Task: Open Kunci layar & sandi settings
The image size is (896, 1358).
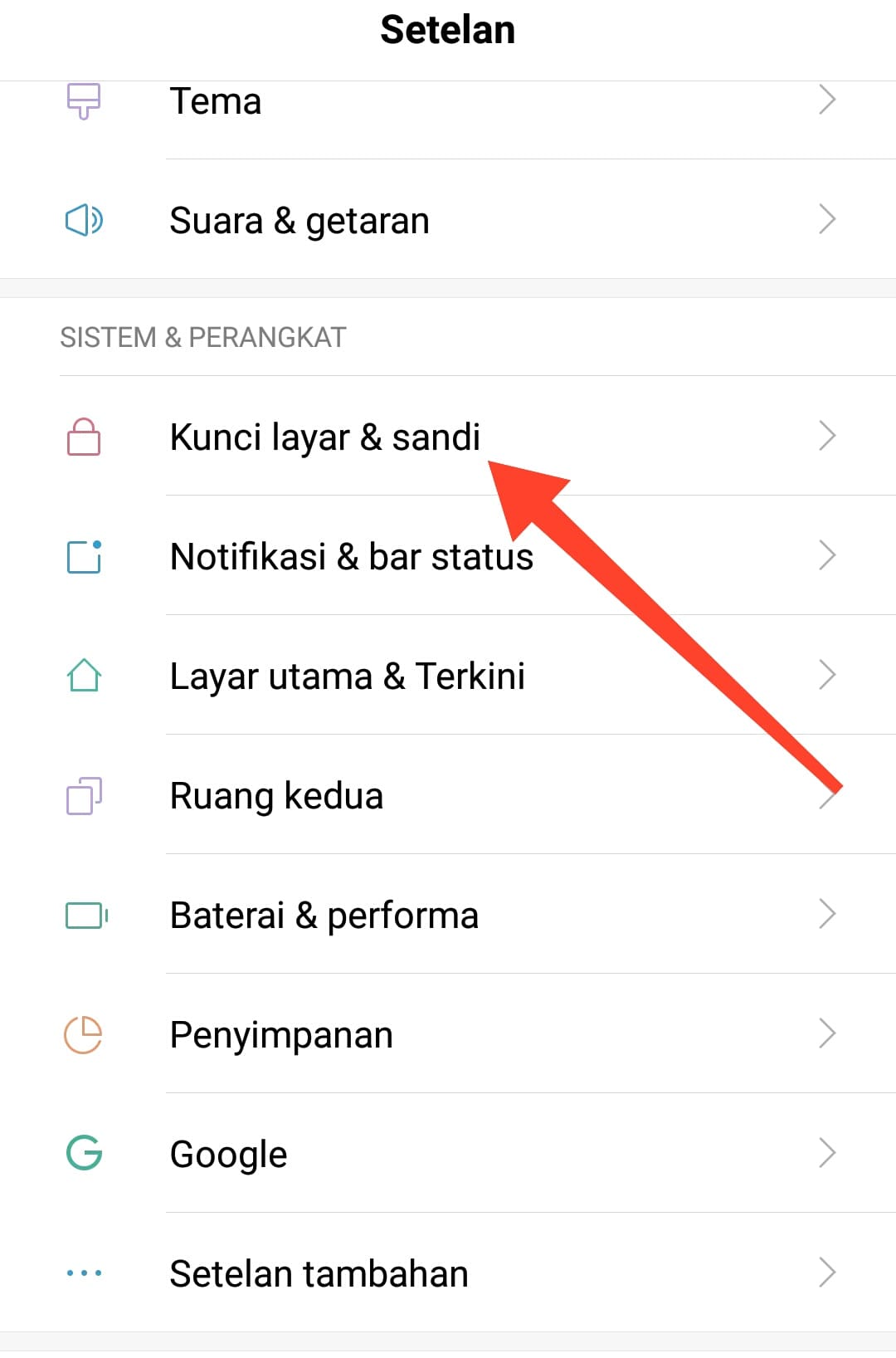Action: coord(325,437)
